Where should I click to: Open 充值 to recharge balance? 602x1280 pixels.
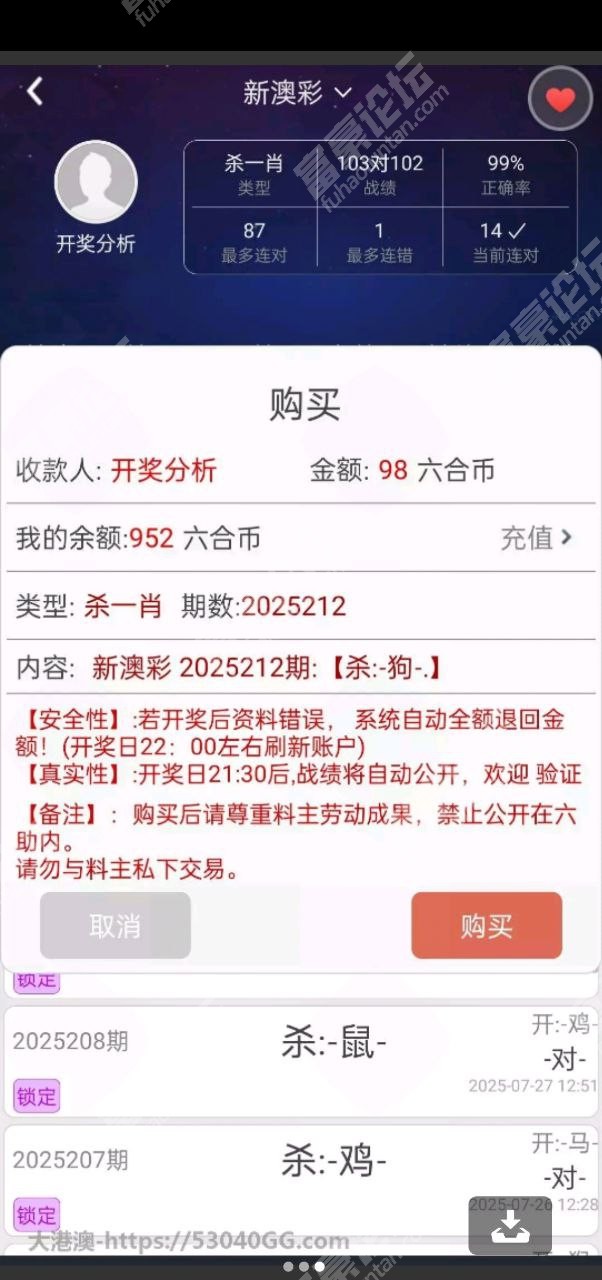click(537, 538)
